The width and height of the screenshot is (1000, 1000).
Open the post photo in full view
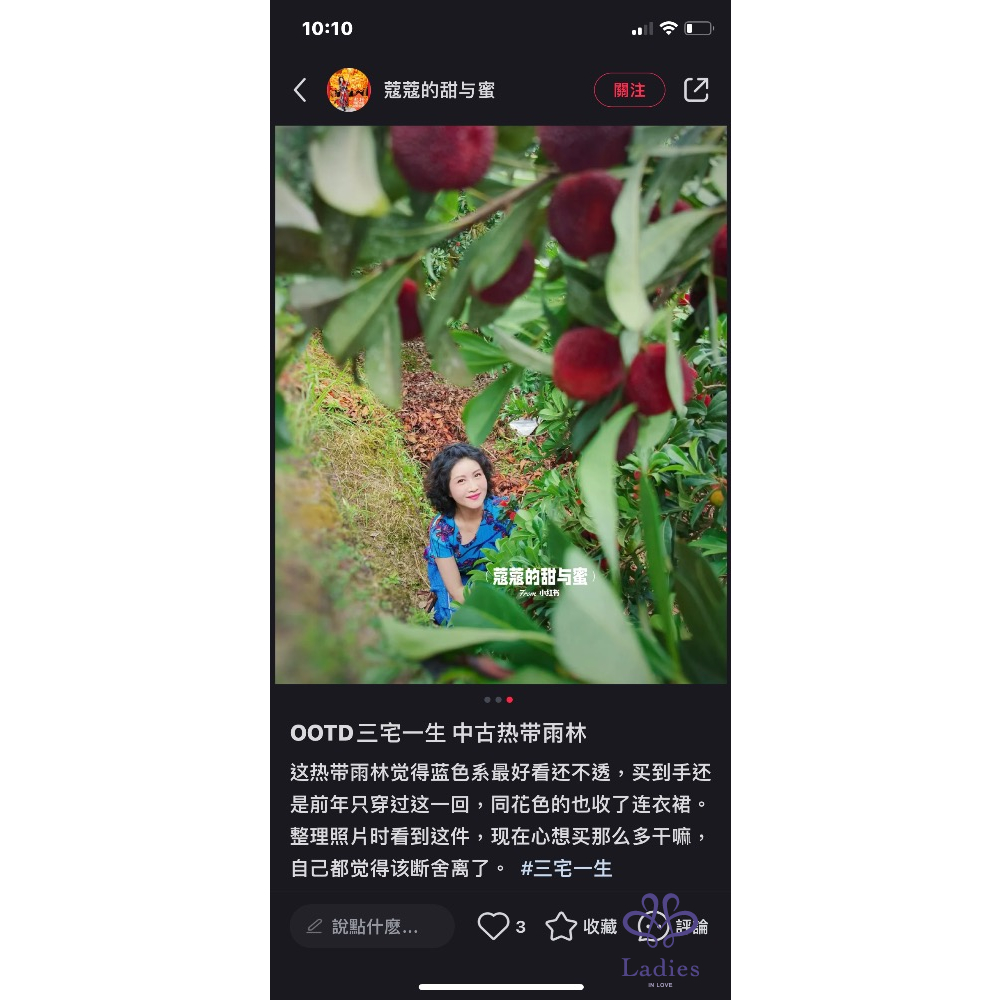pos(500,404)
